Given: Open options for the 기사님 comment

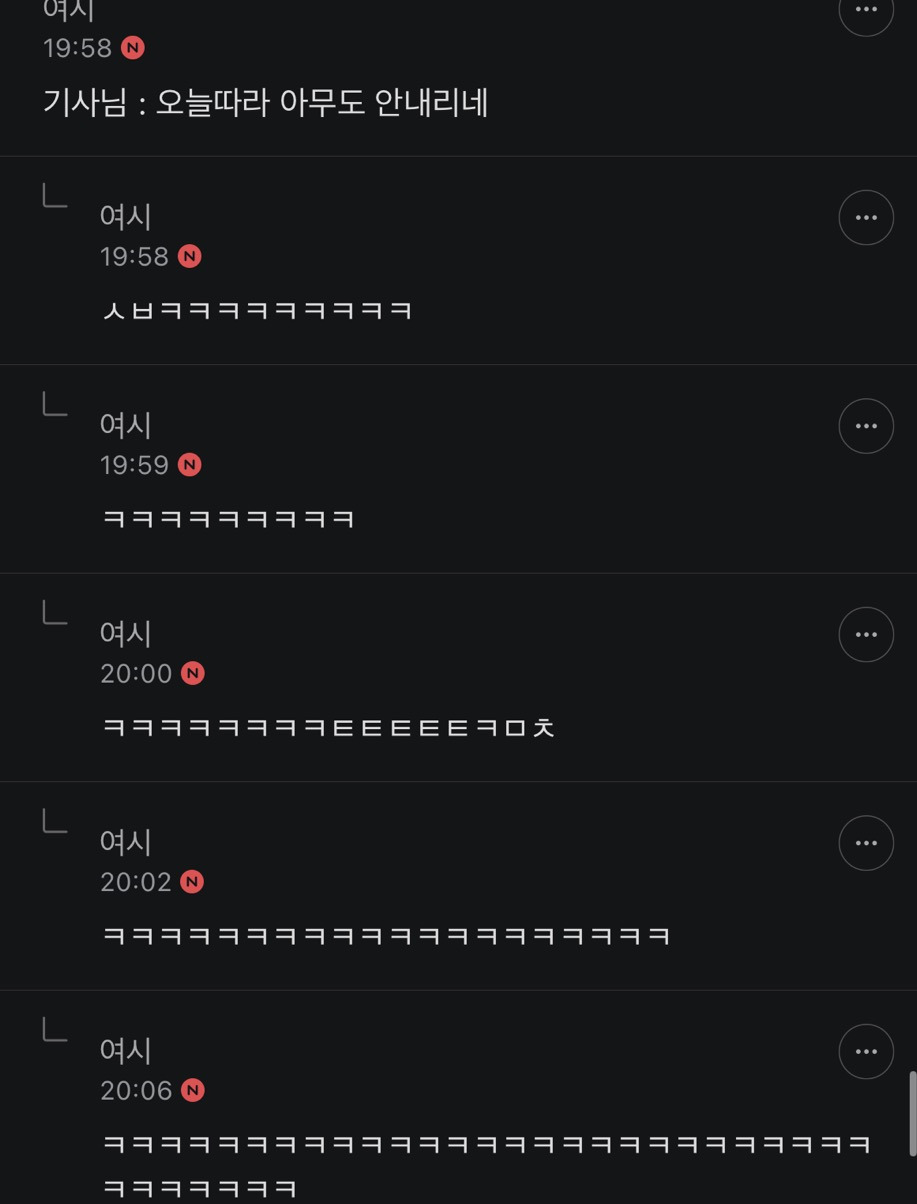Looking at the screenshot, I should [x=865, y=10].
